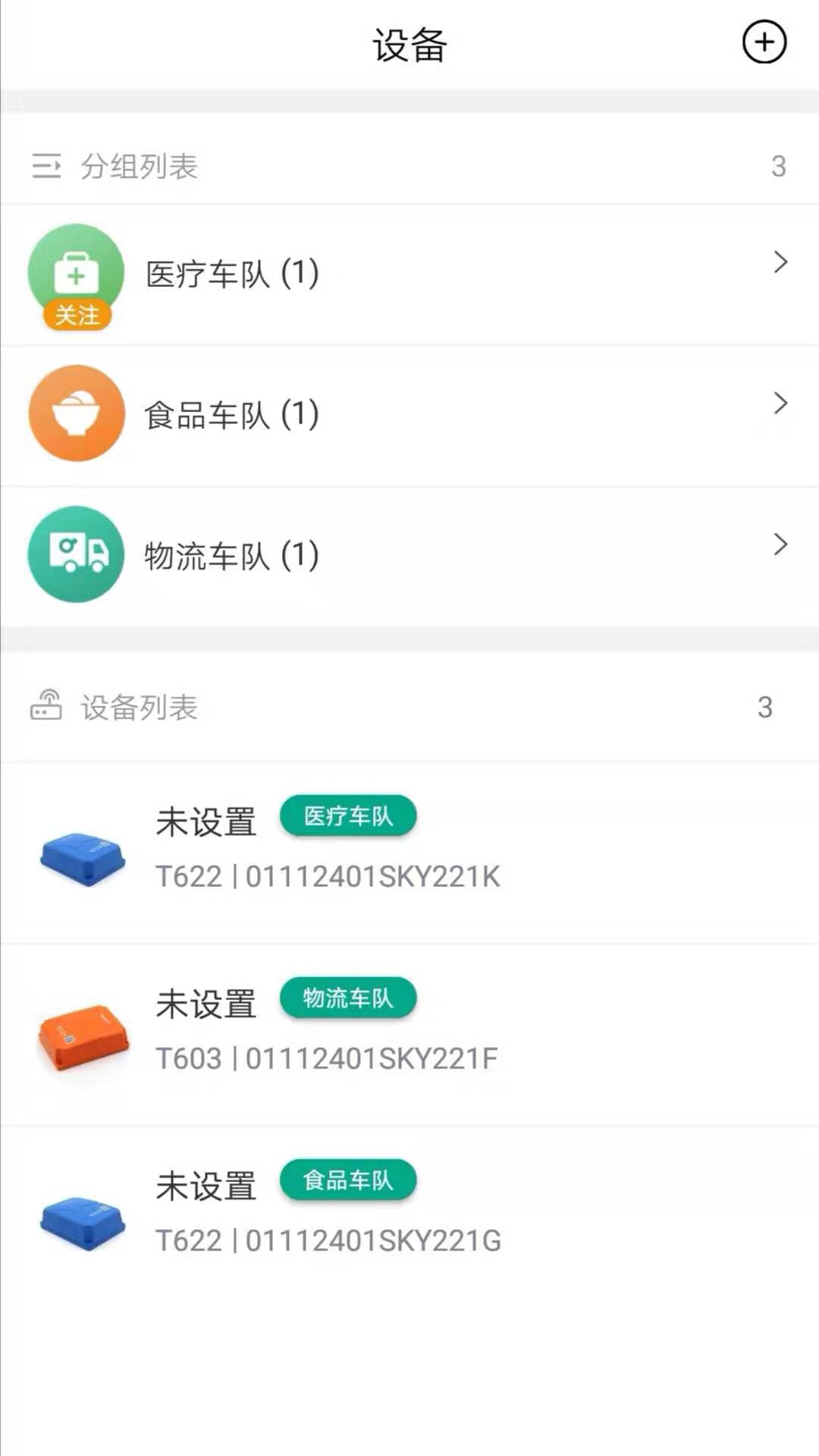Open device 01112401SKY221G
This screenshot has height=1456, width=819.
(409, 1217)
